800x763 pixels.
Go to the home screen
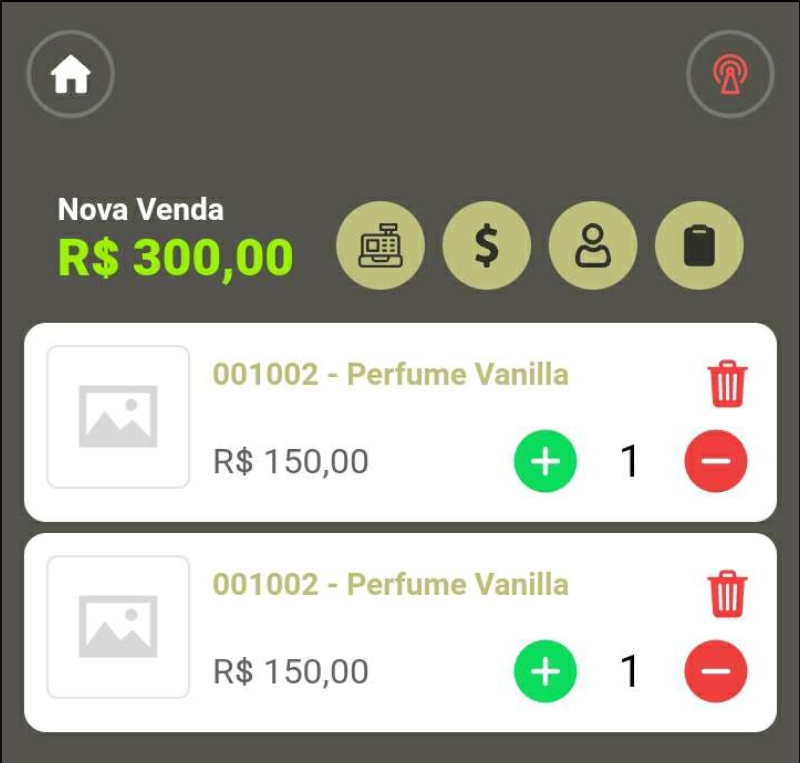coord(71,75)
